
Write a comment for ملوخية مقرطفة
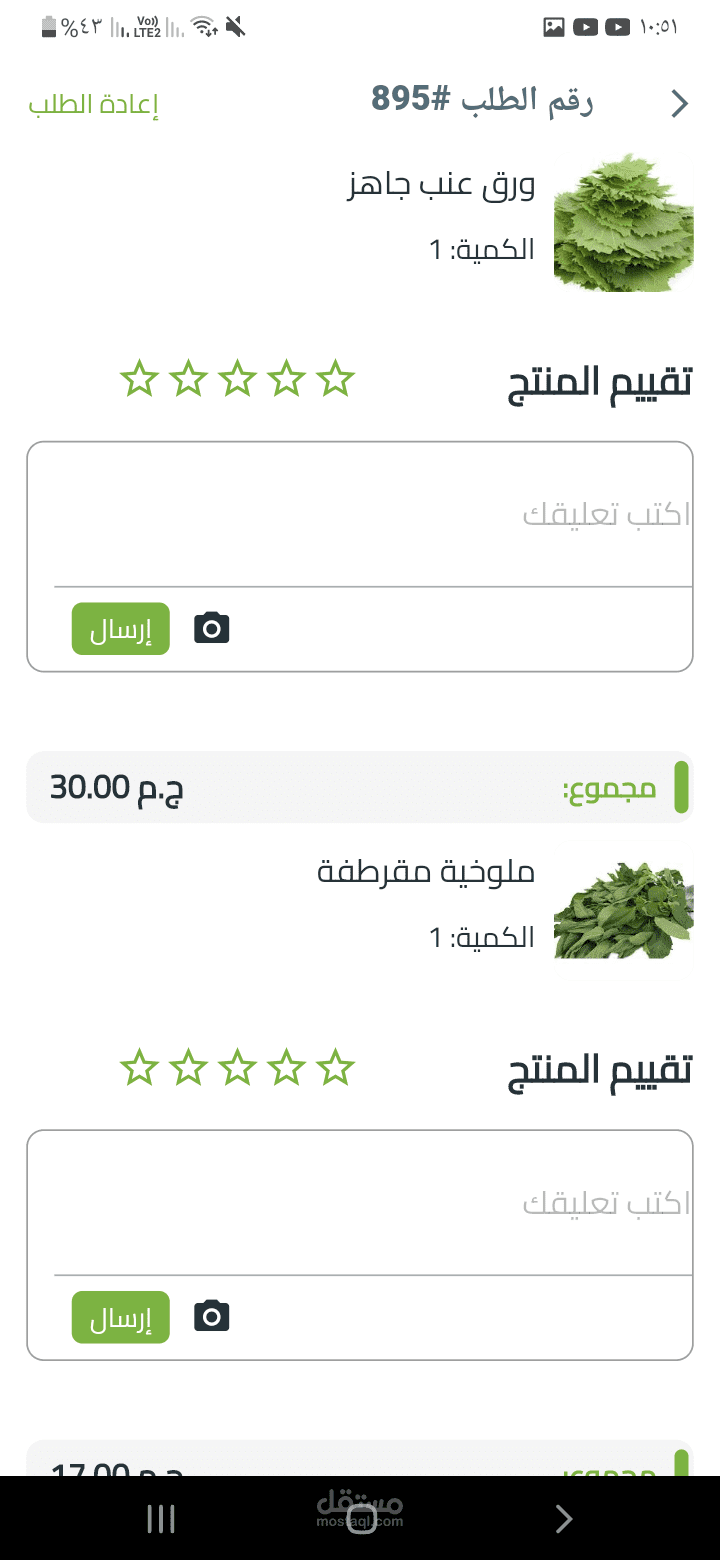[360, 1203]
